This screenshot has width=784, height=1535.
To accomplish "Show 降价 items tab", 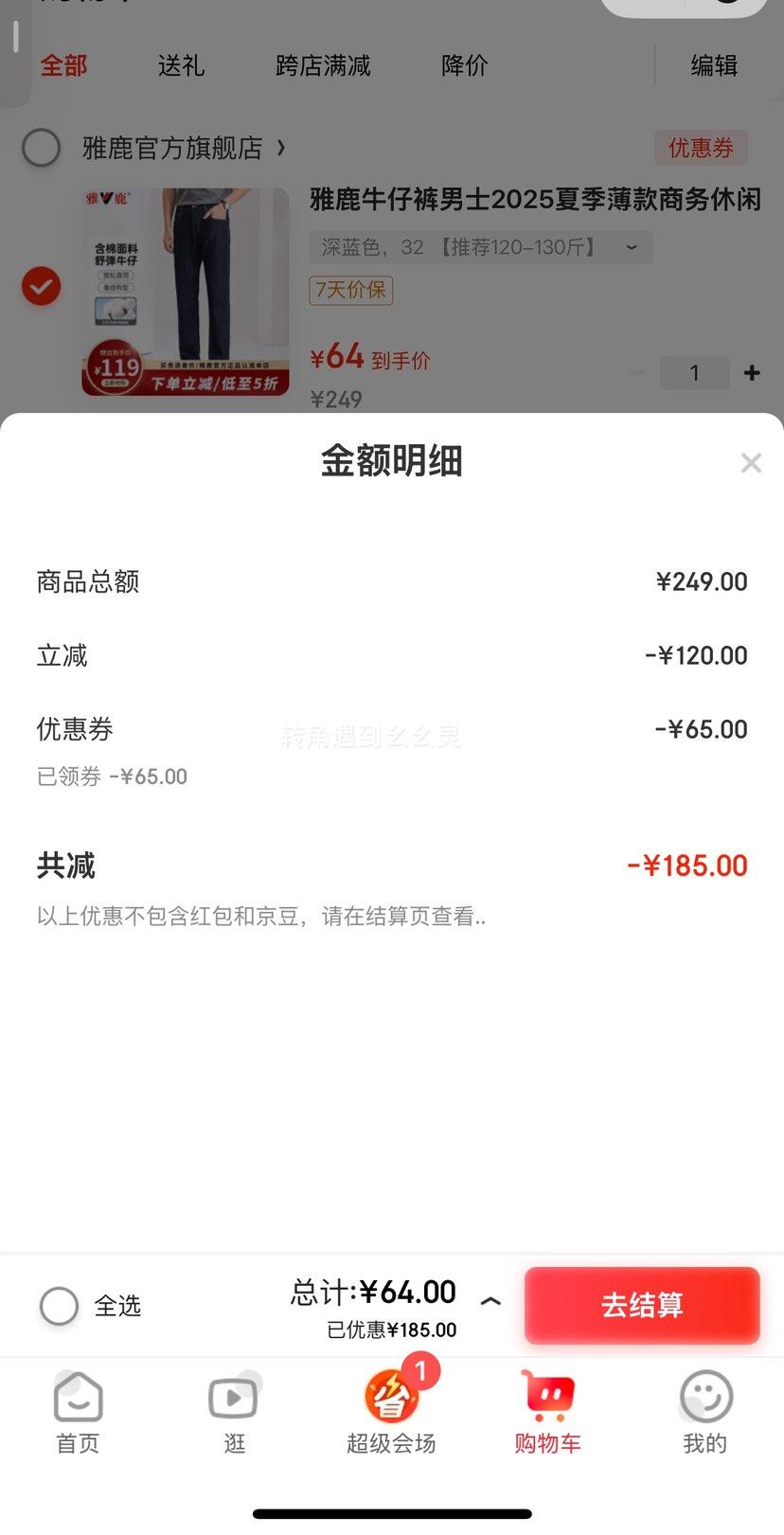I will click(x=465, y=65).
